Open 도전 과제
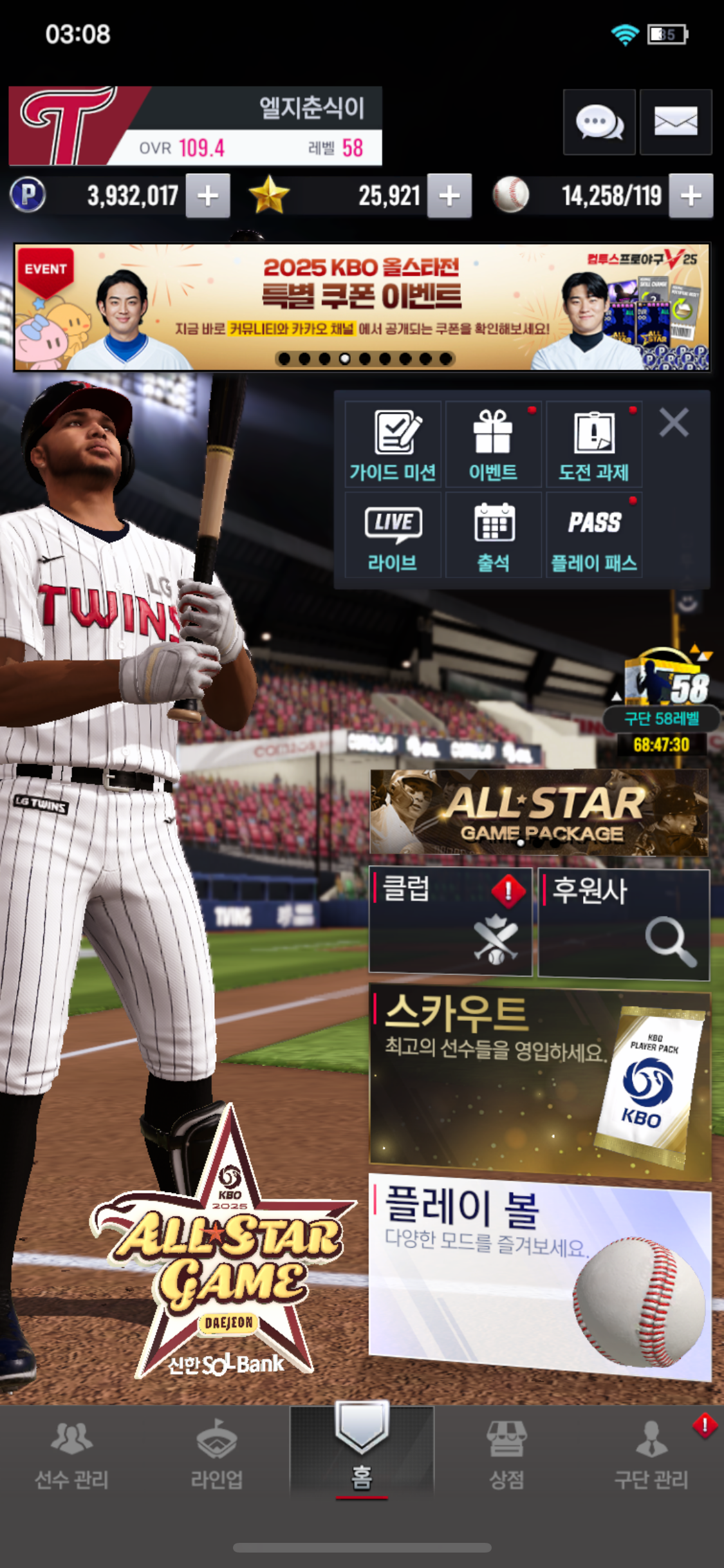 (x=594, y=444)
